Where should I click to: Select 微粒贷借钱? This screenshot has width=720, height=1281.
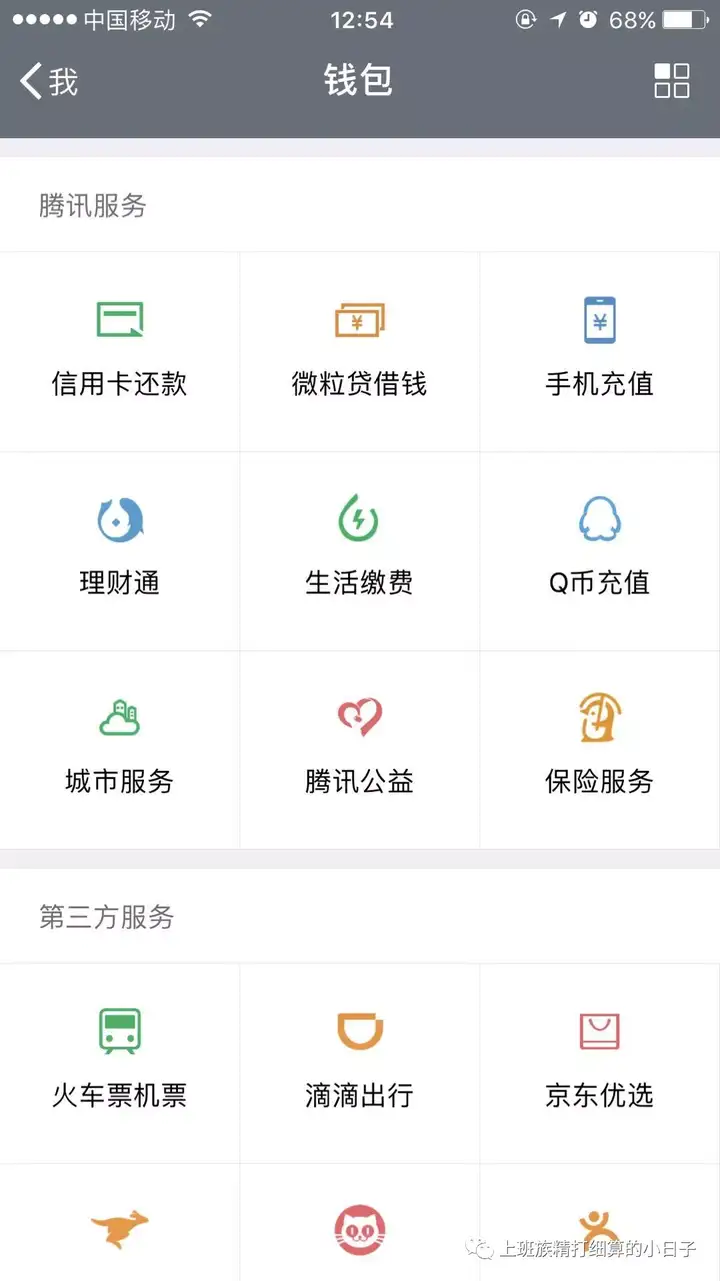click(360, 350)
